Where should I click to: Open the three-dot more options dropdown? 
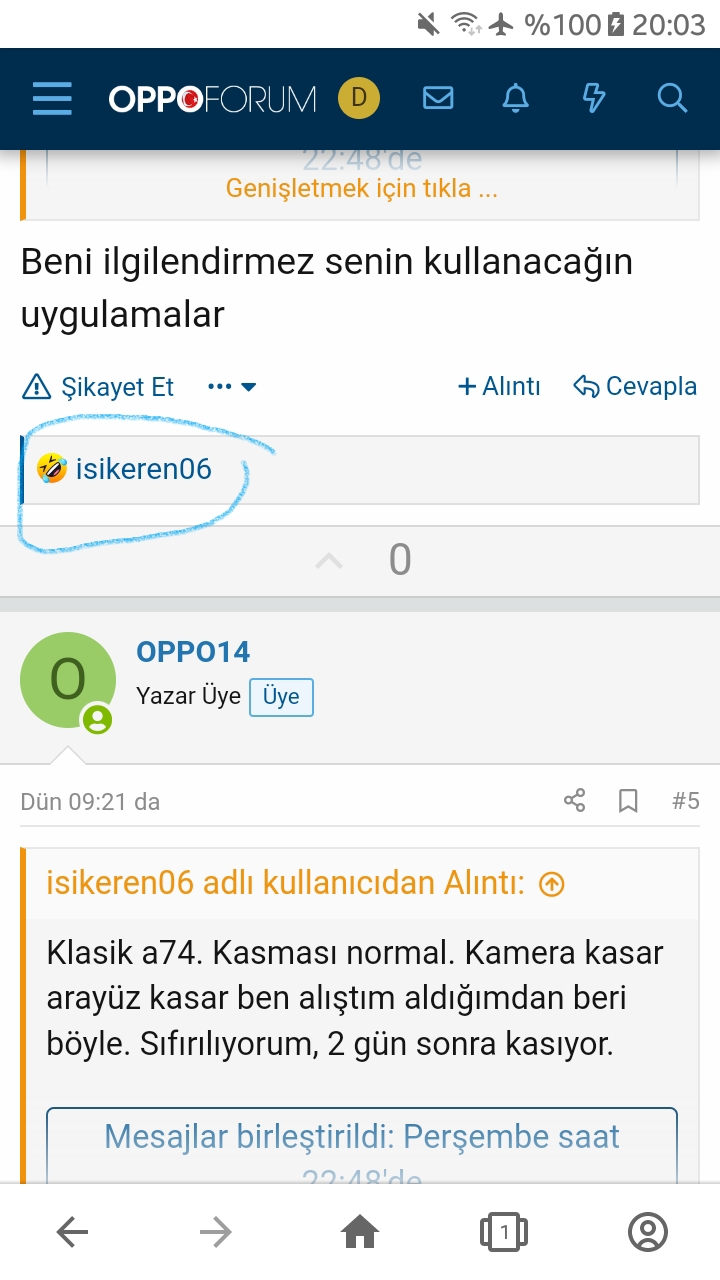232,387
